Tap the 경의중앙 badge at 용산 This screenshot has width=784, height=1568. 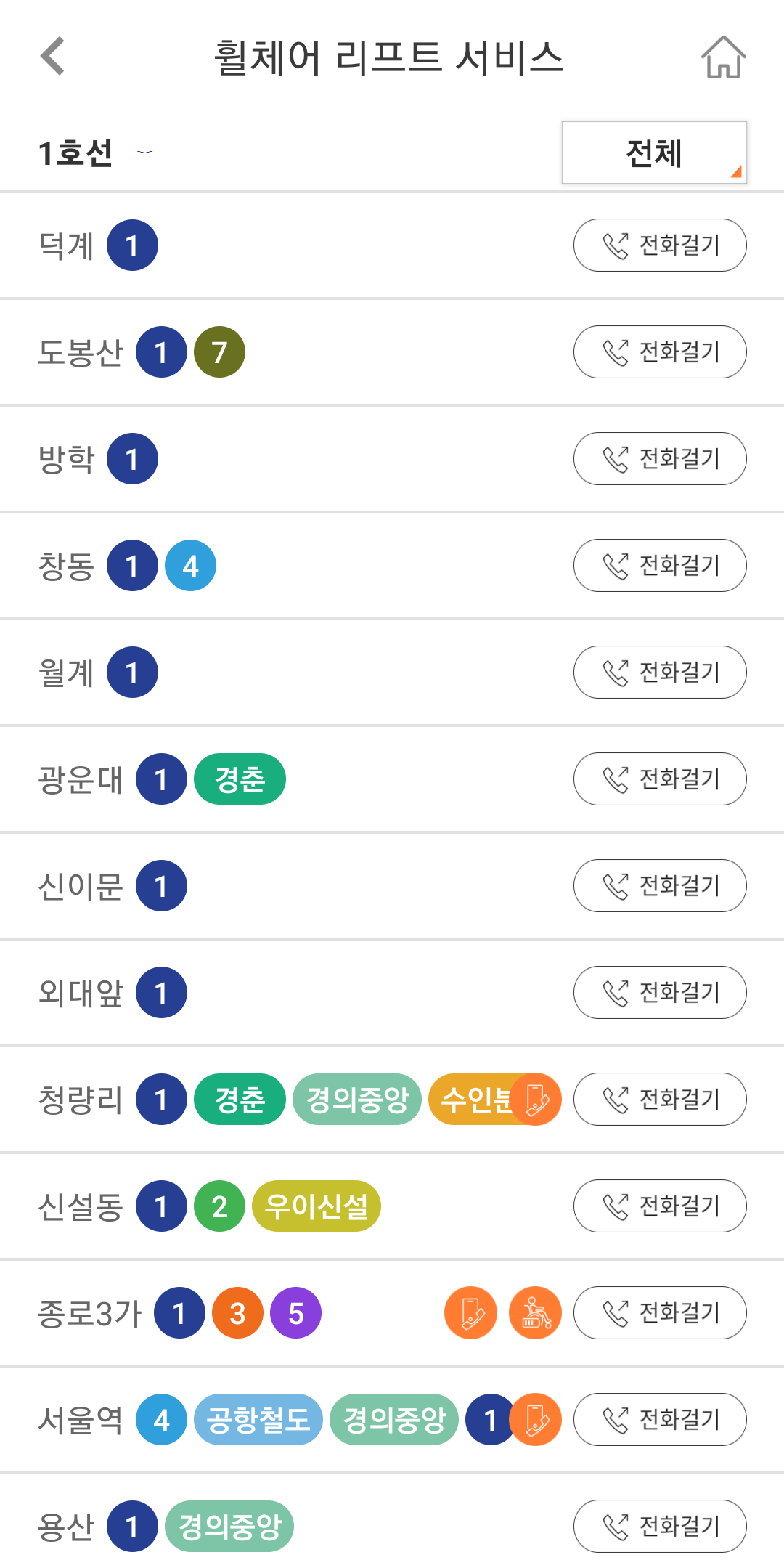tap(229, 1526)
